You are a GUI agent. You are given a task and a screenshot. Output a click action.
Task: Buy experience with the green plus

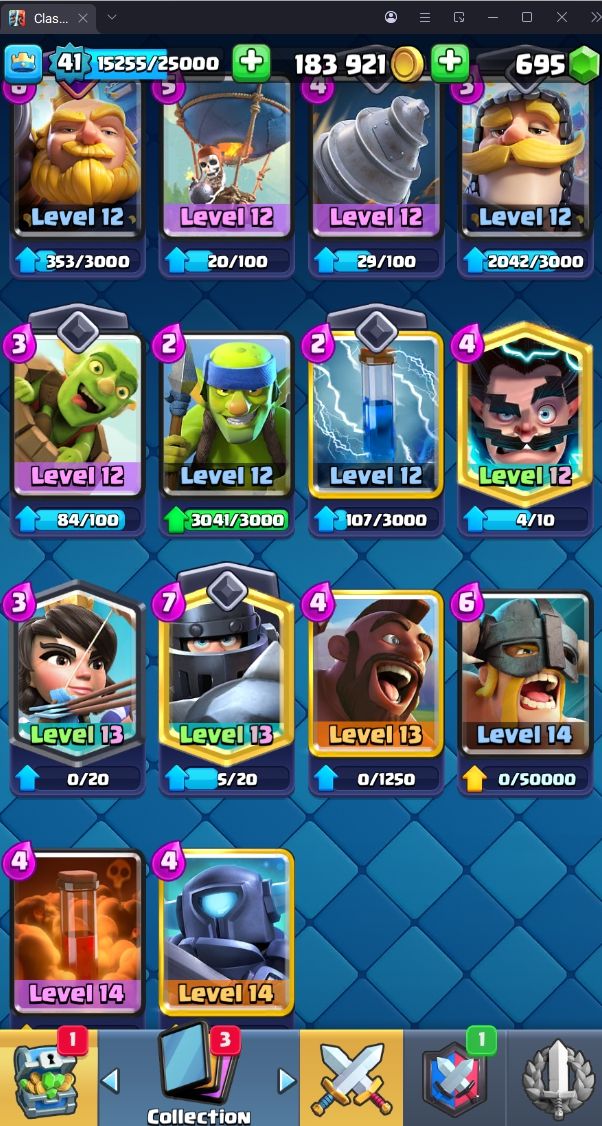(x=251, y=63)
